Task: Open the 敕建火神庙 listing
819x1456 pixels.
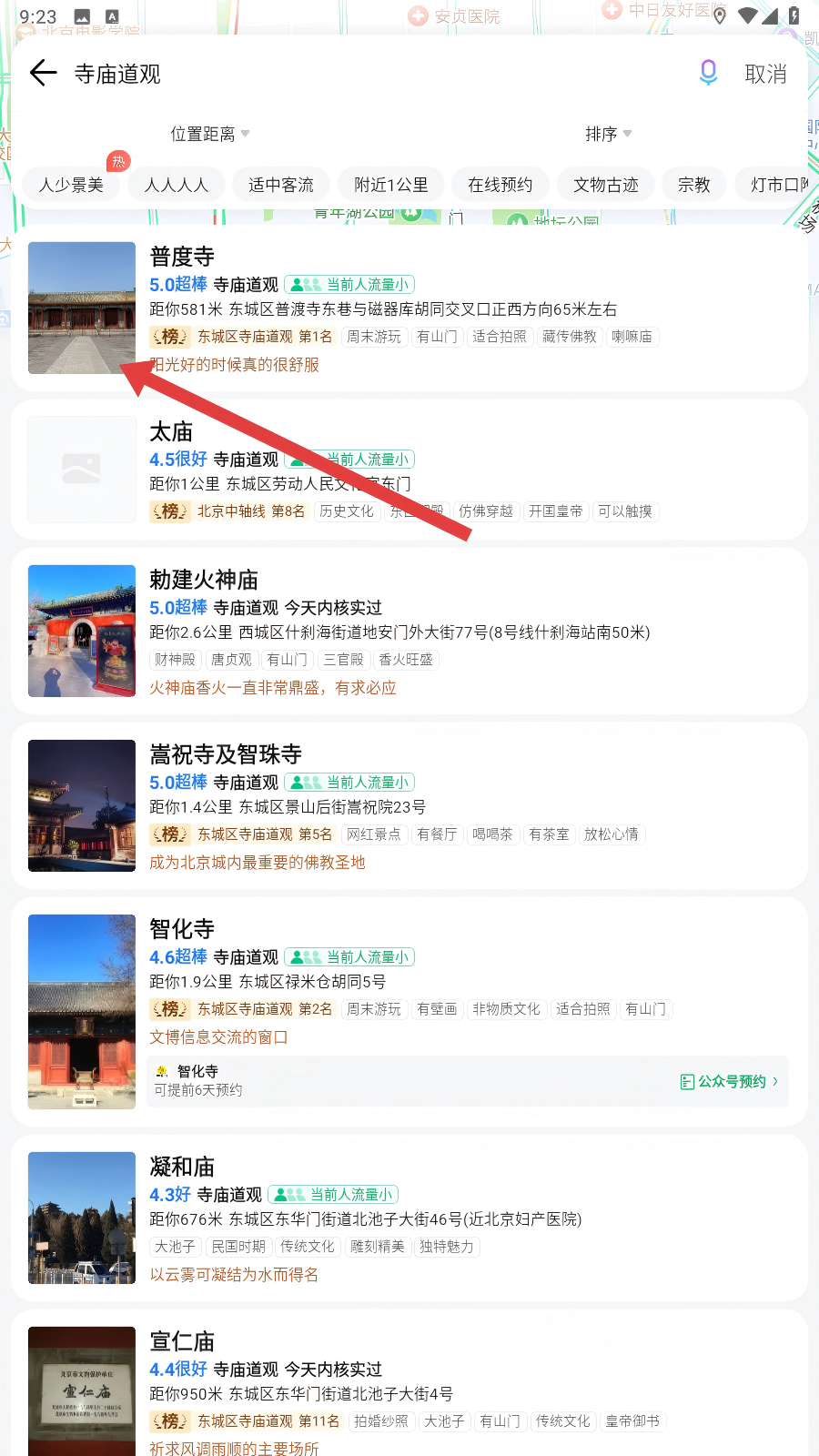Action: [x=204, y=580]
